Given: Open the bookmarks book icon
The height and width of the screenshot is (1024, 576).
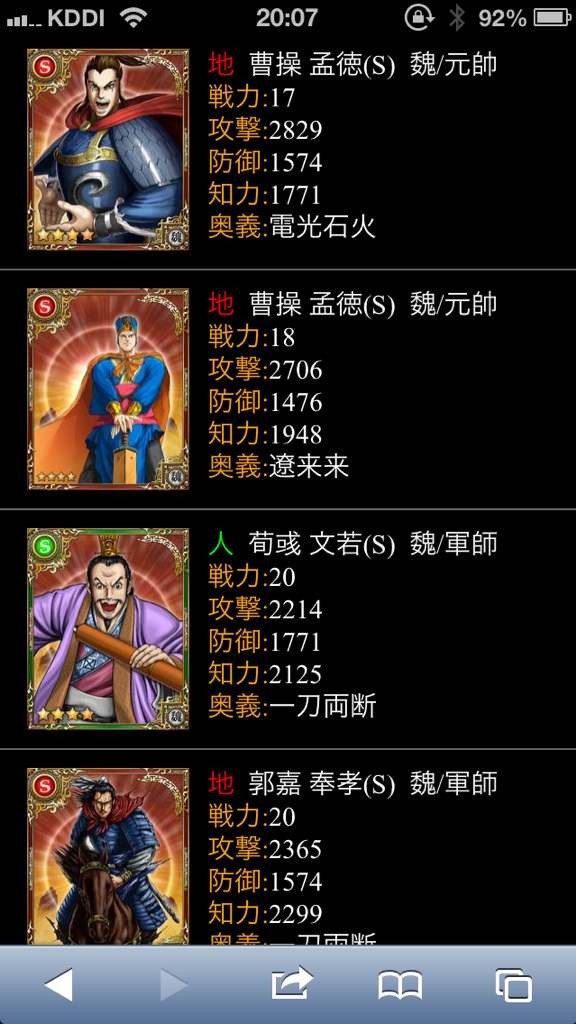Looking at the screenshot, I should pos(400,985).
